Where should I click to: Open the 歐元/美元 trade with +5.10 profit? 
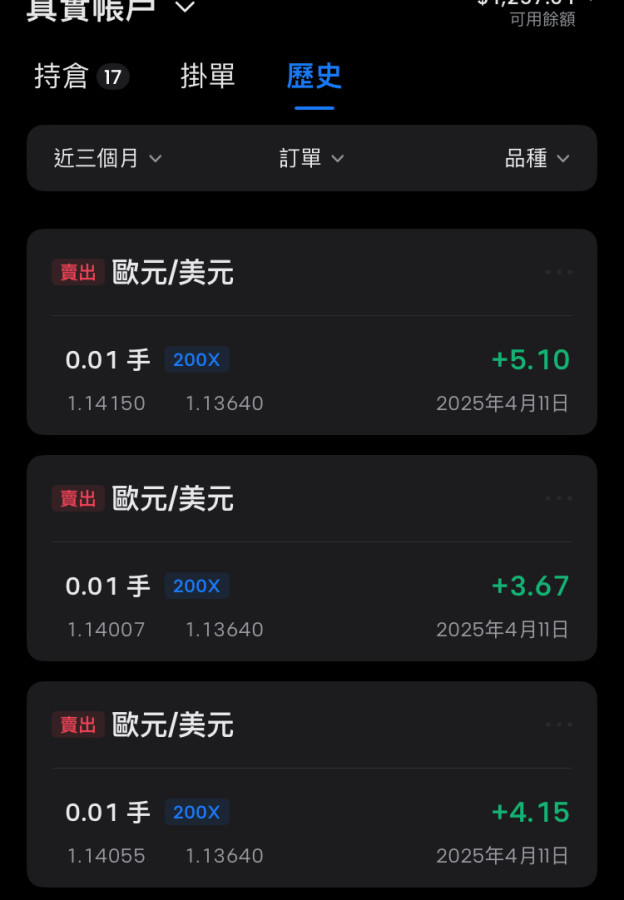point(311,360)
